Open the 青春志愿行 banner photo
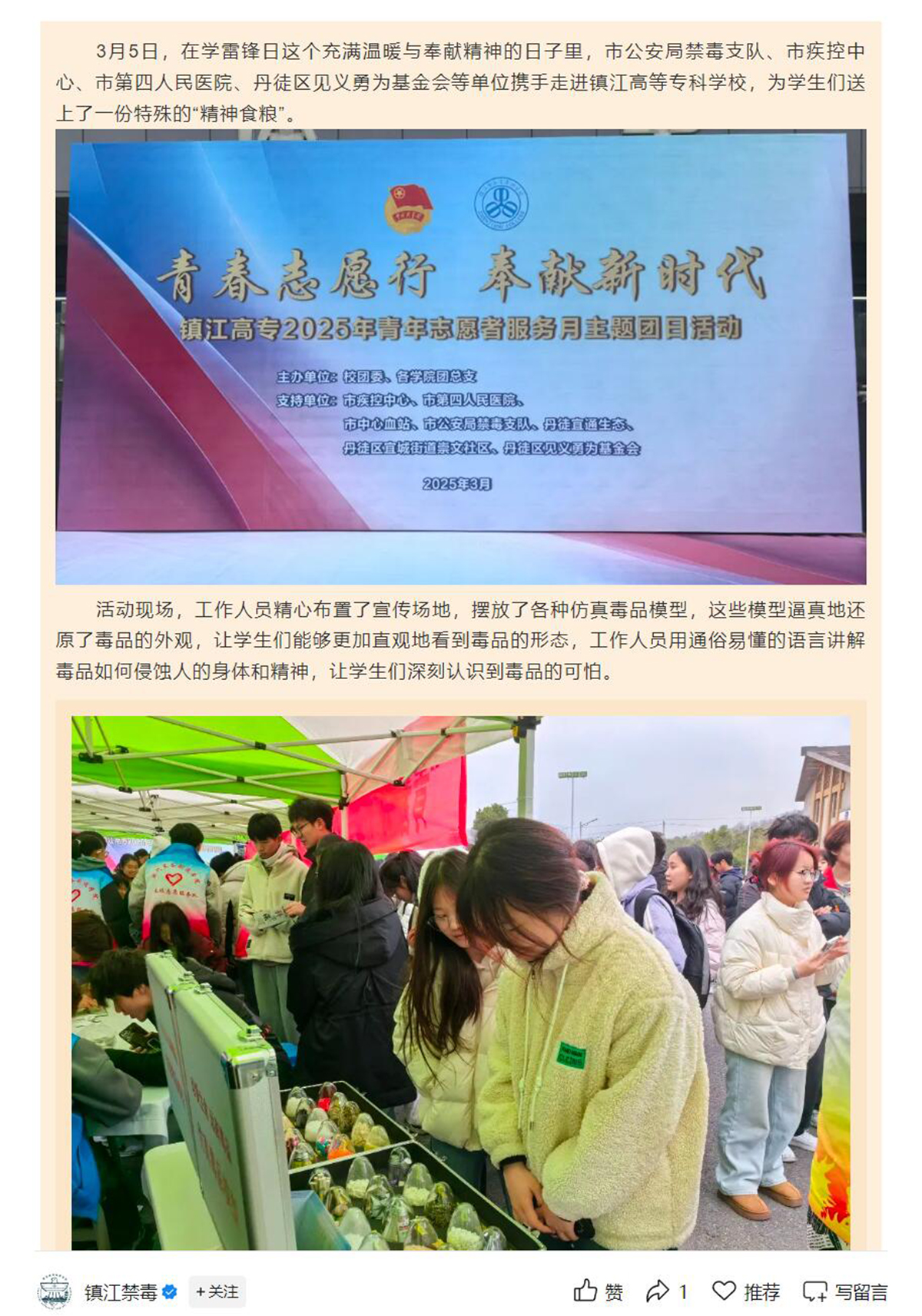This screenshot has height=1316, width=922. (460, 356)
